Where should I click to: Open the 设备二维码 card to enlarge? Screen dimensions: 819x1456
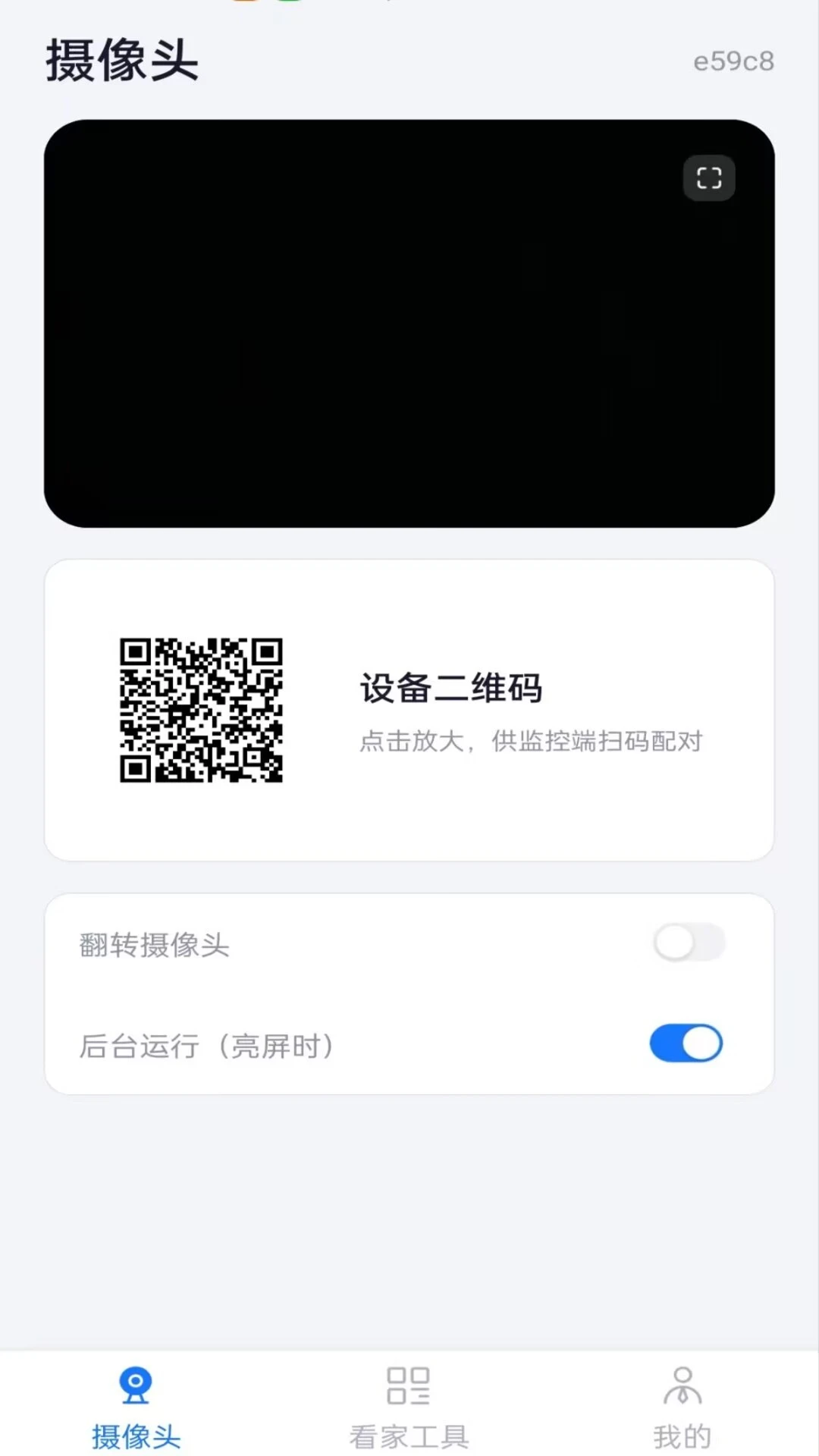[x=409, y=710]
